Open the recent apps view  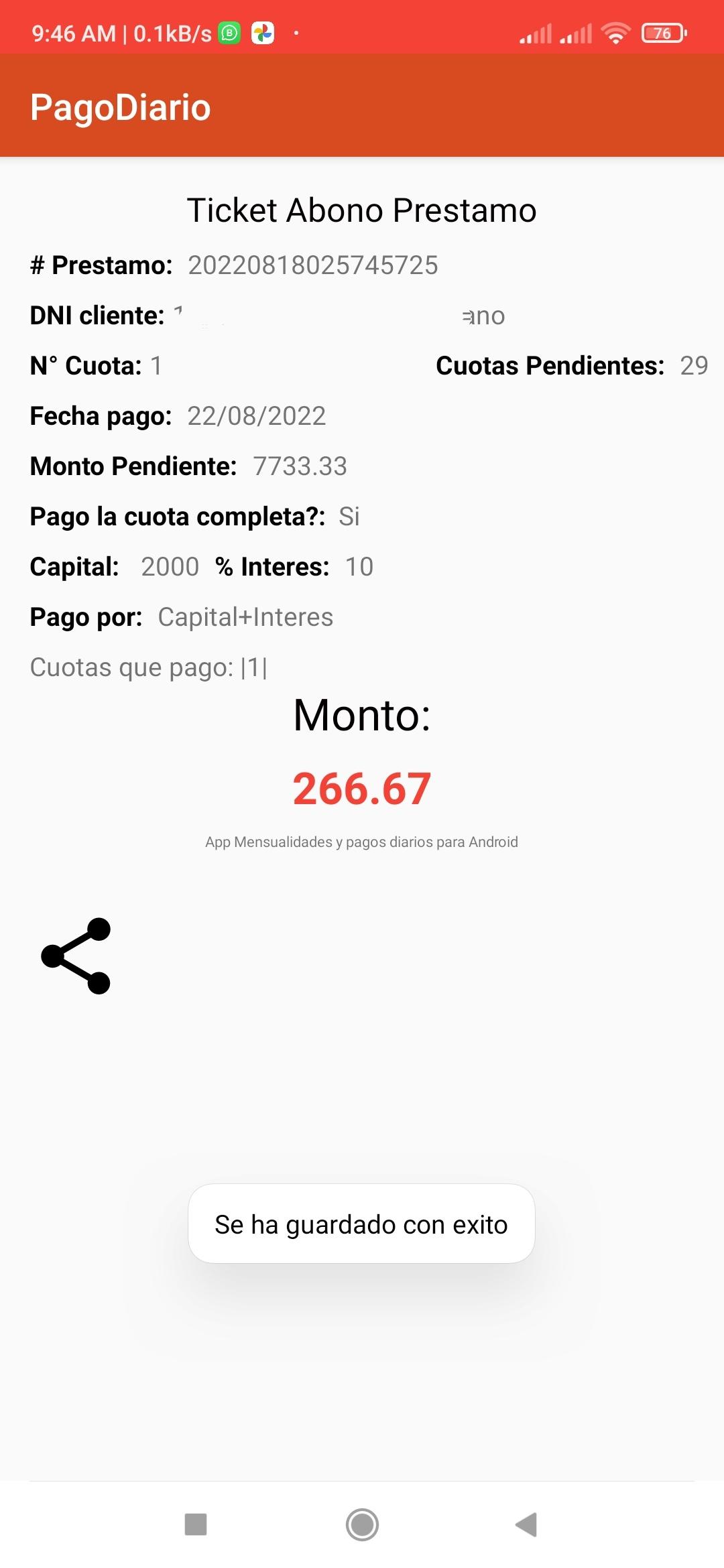(196, 1524)
